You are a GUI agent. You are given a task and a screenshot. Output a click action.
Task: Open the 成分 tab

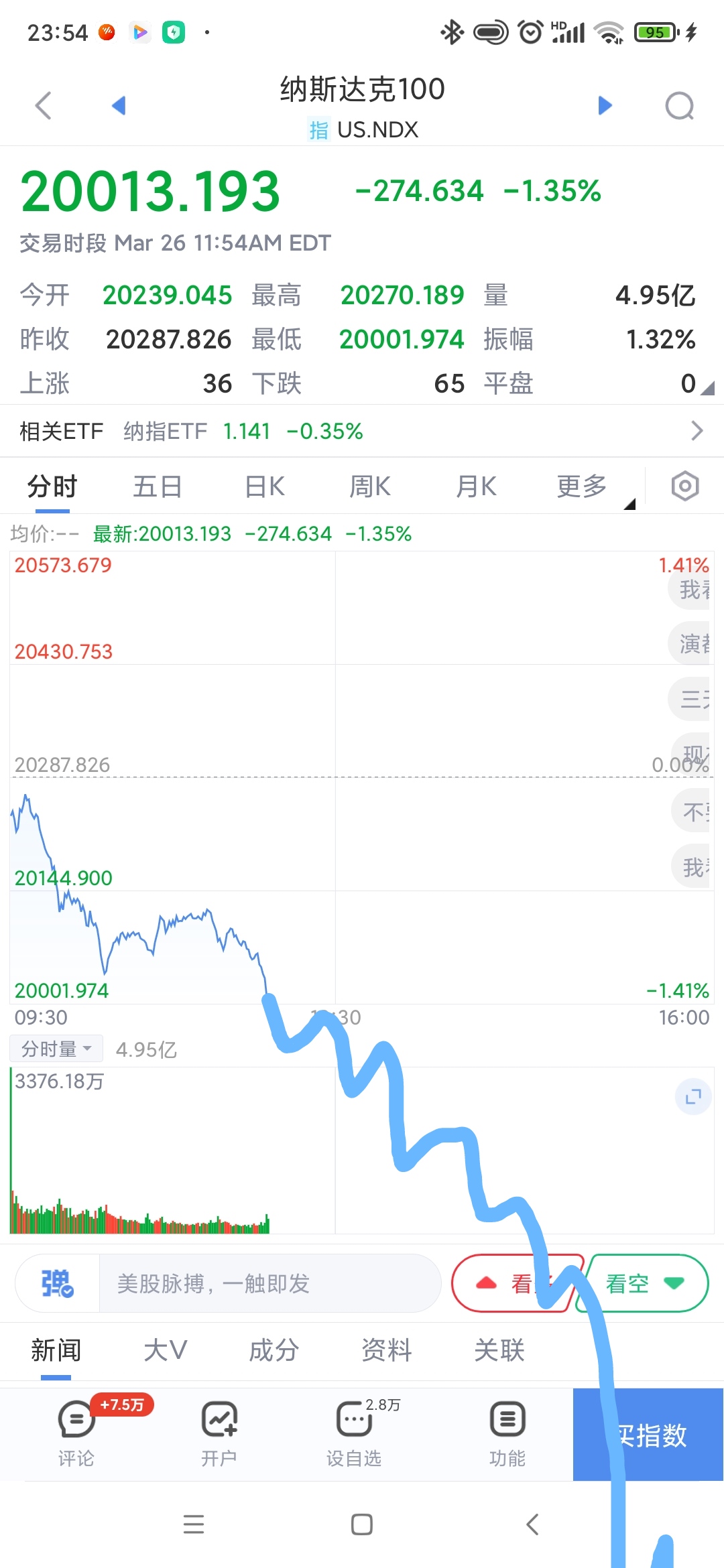click(x=274, y=1350)
